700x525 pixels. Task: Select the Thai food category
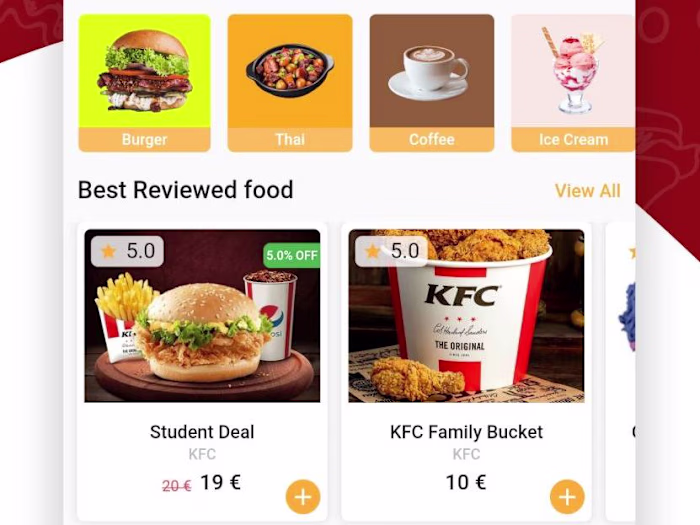pyautogui.click(x=290, y=83)
